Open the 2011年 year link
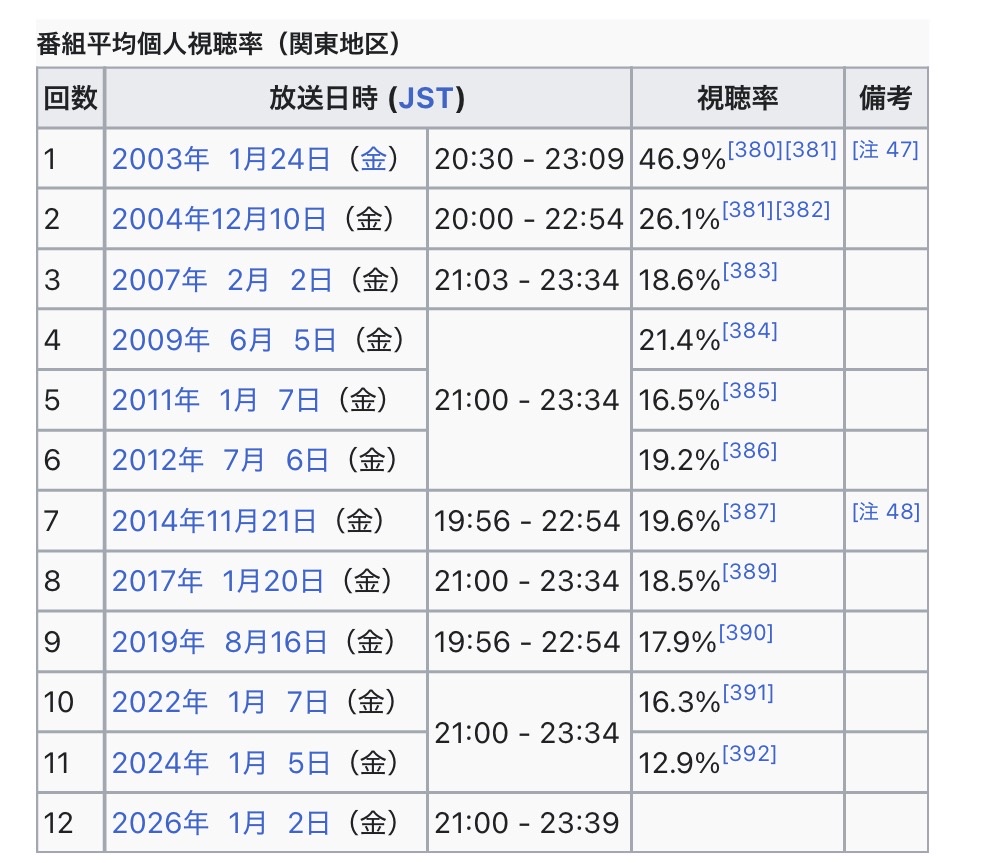 156,400
